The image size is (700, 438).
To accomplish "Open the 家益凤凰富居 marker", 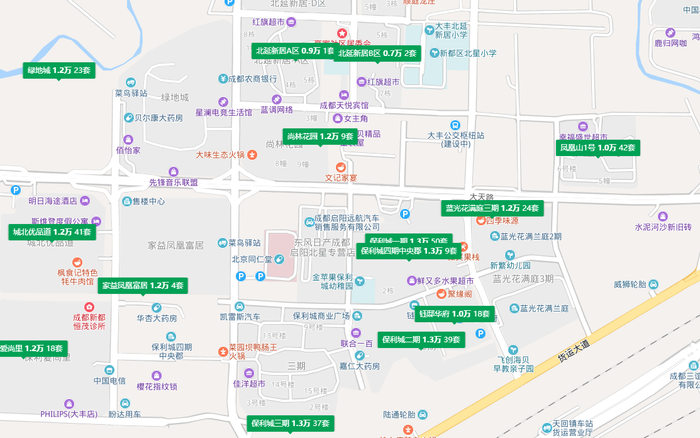I will (x=143, y=285).
